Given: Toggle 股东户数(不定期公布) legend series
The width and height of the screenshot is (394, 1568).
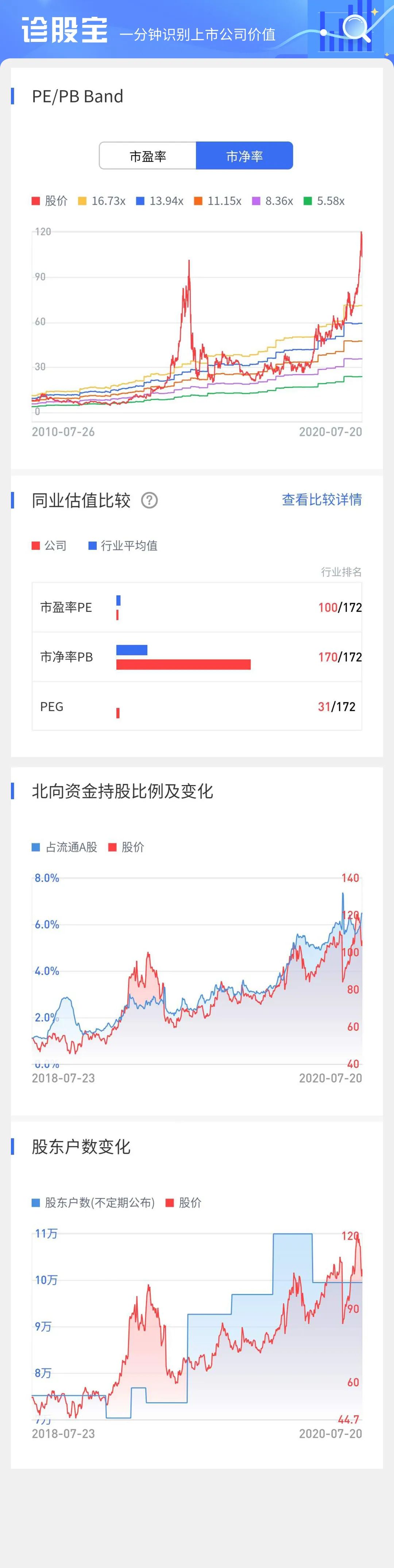Looking at the screenshot, I should point(93,1202).
